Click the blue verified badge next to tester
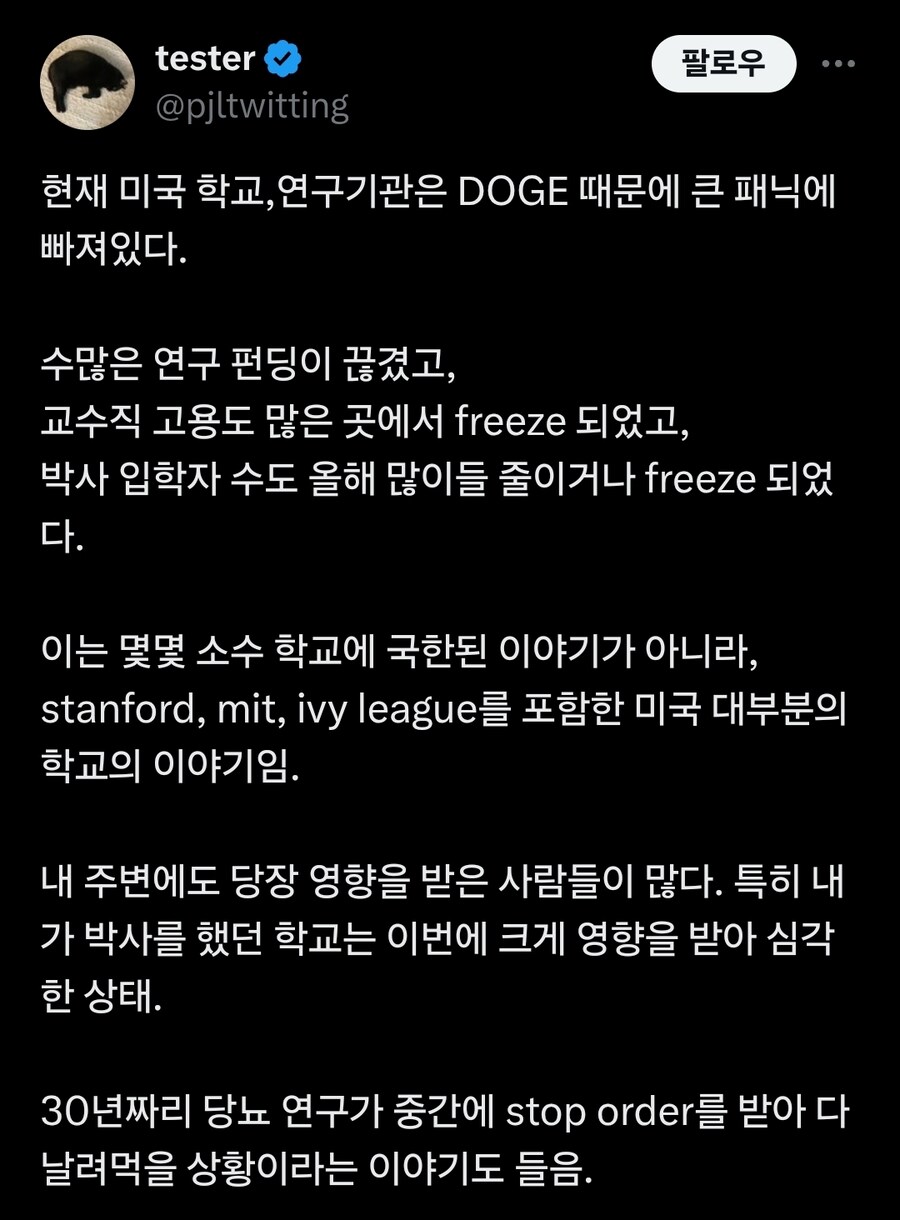The width and height of the screenshot is (900, 1220). [284, 58]
